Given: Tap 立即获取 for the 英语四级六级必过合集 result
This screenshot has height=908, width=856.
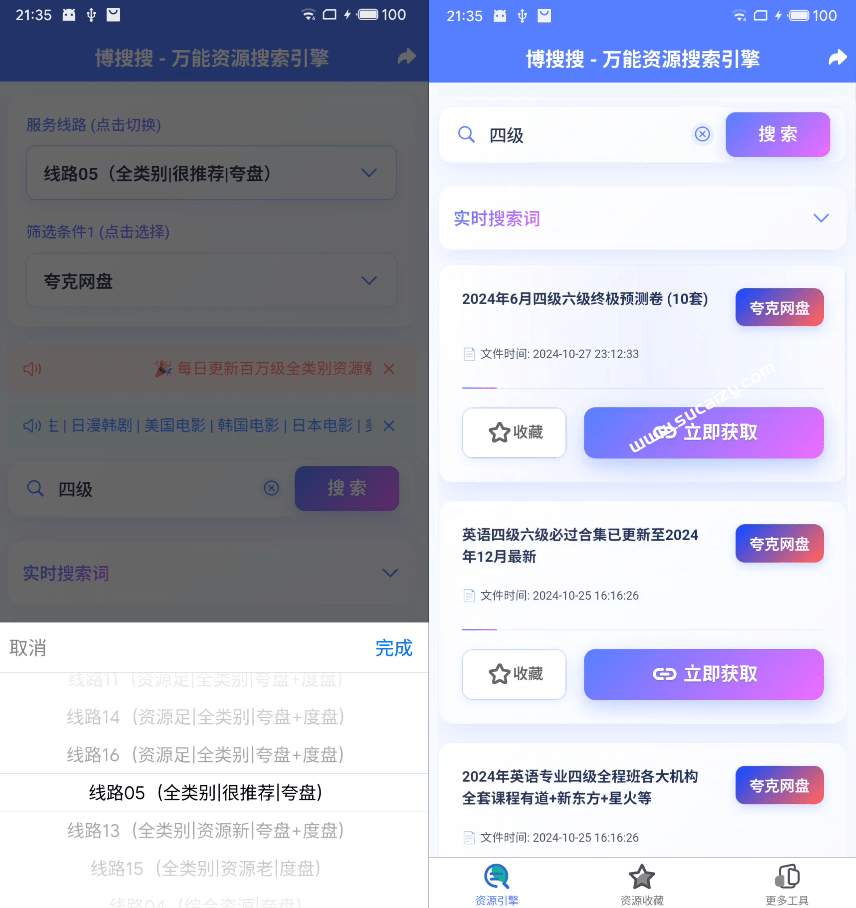Looking at the screenshot, I should [703, 674].
